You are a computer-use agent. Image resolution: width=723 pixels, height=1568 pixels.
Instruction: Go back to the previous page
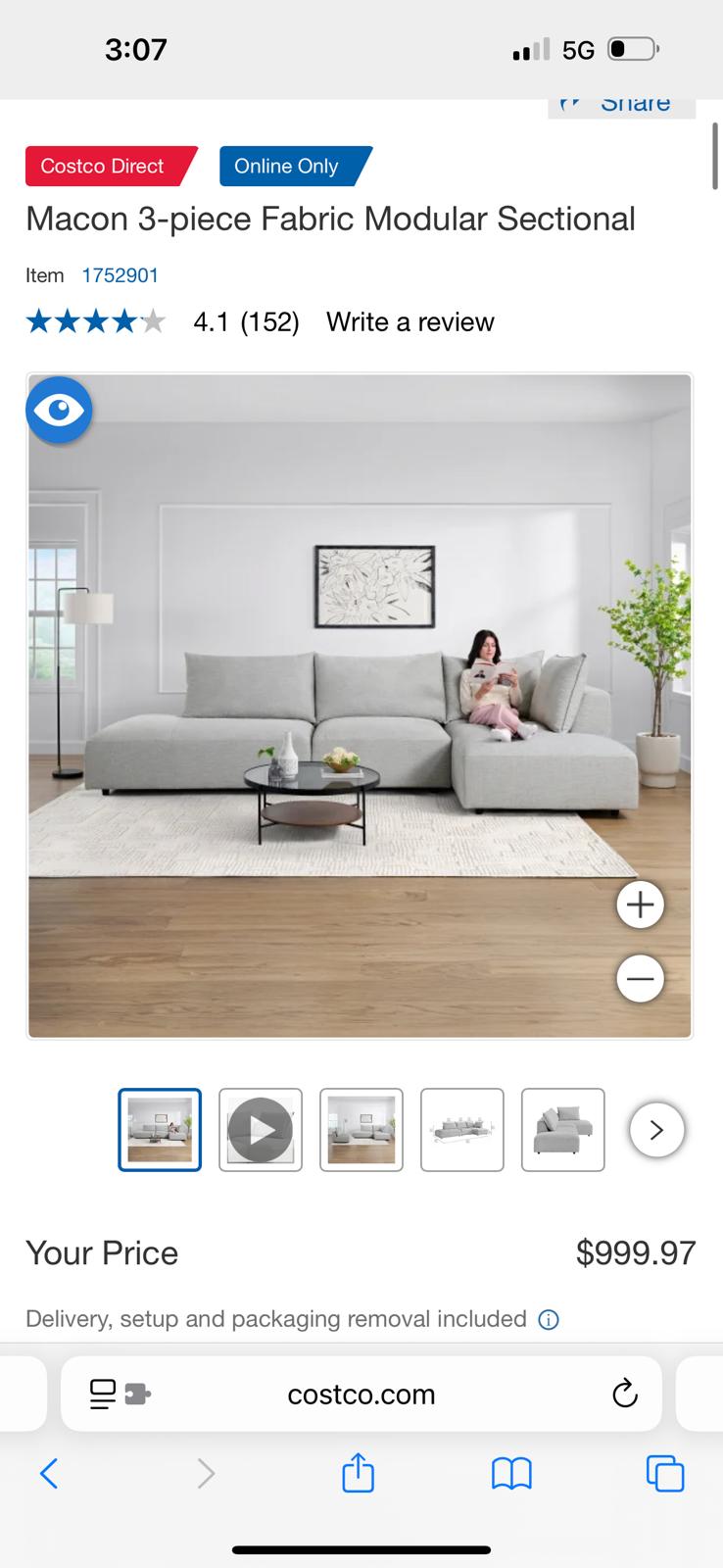point(49,1473)
